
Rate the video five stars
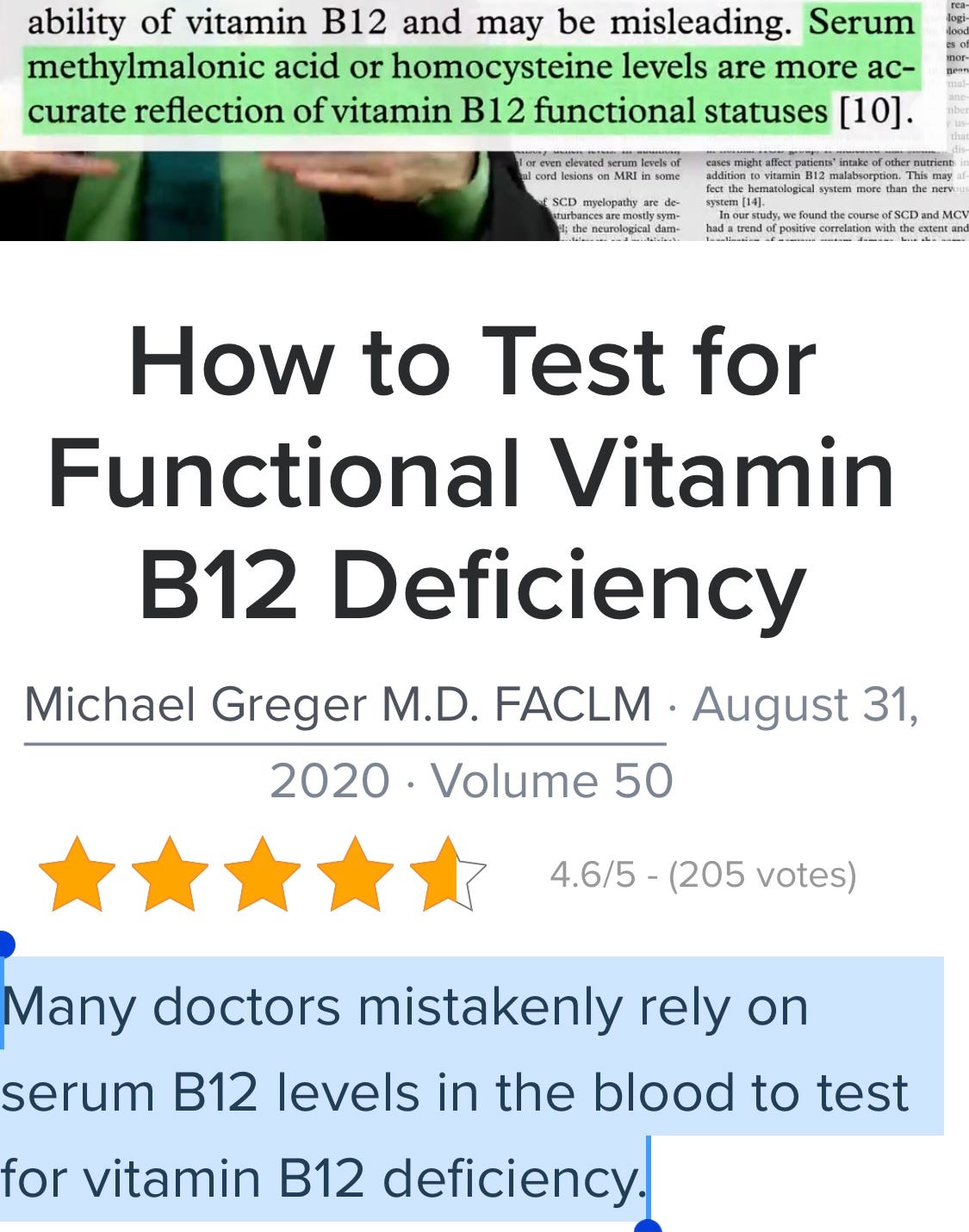coord(447,874)
